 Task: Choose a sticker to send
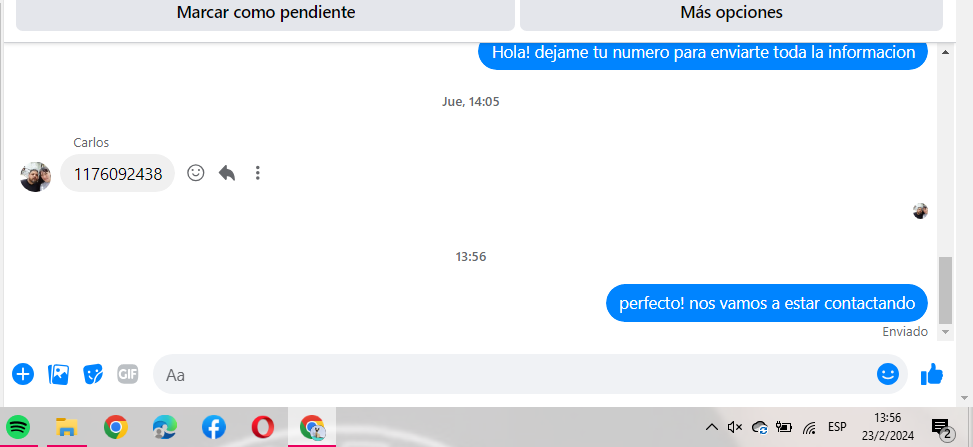[x=93, y=374]
